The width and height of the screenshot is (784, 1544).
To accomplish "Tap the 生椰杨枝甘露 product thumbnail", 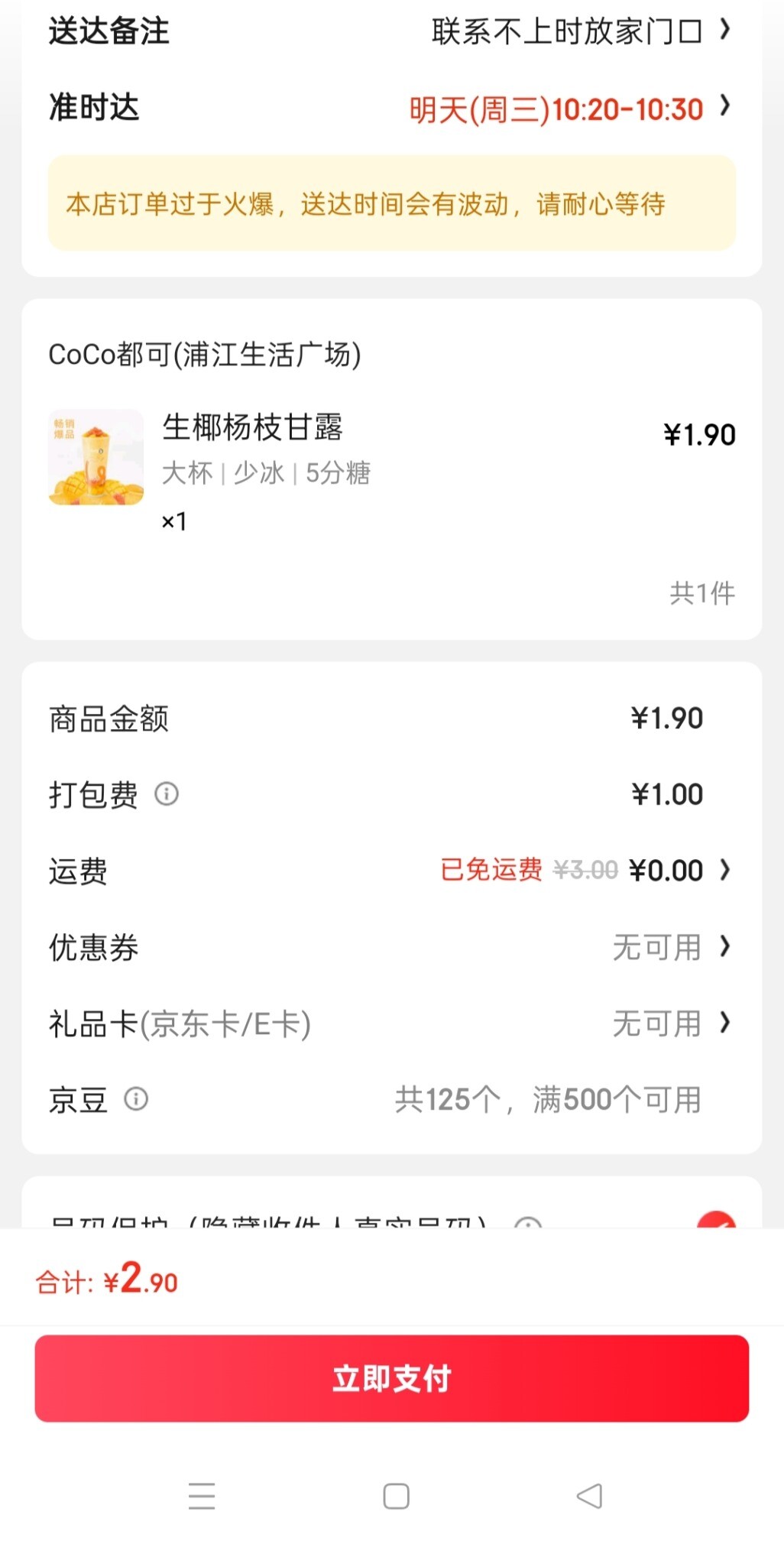I will [96, 457].
